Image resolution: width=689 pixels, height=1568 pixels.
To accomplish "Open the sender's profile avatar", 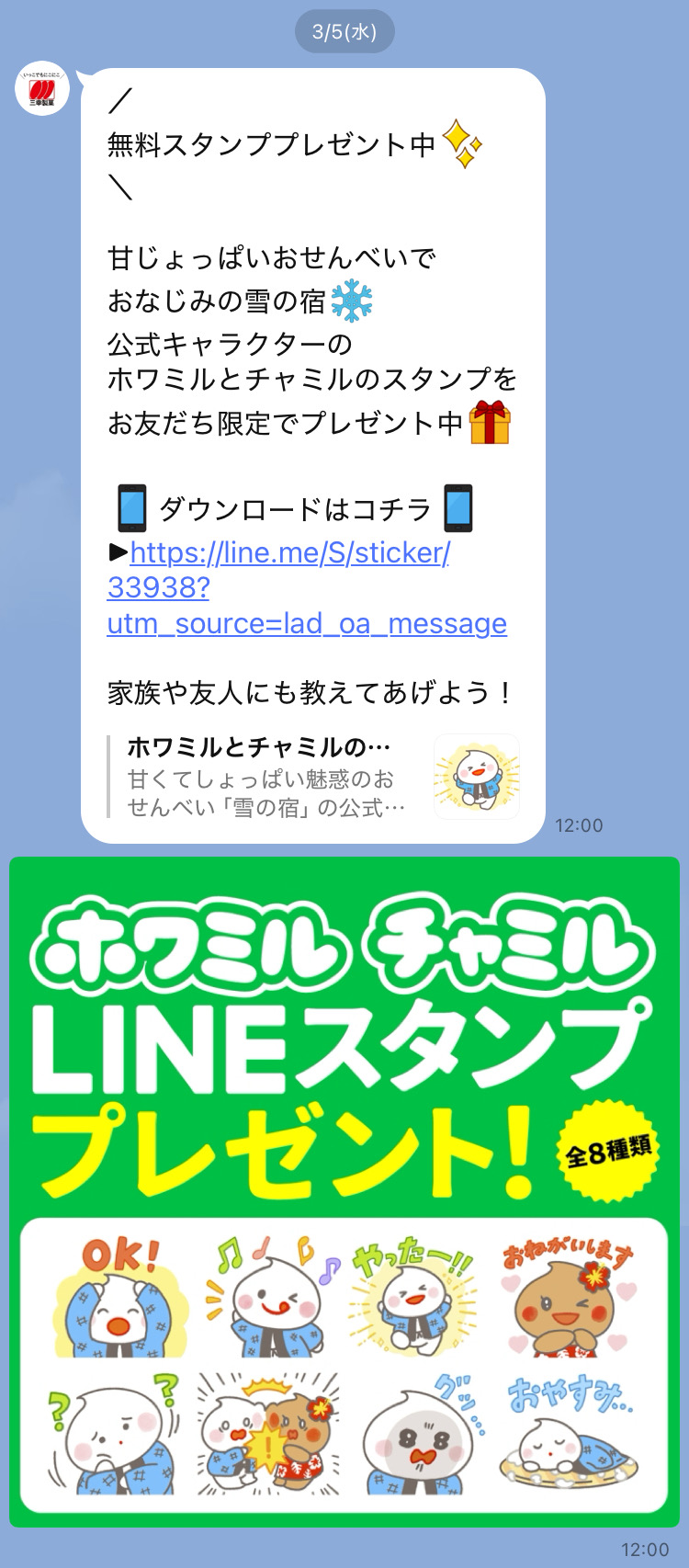I will pyautogui.click(x=42, y=89).
